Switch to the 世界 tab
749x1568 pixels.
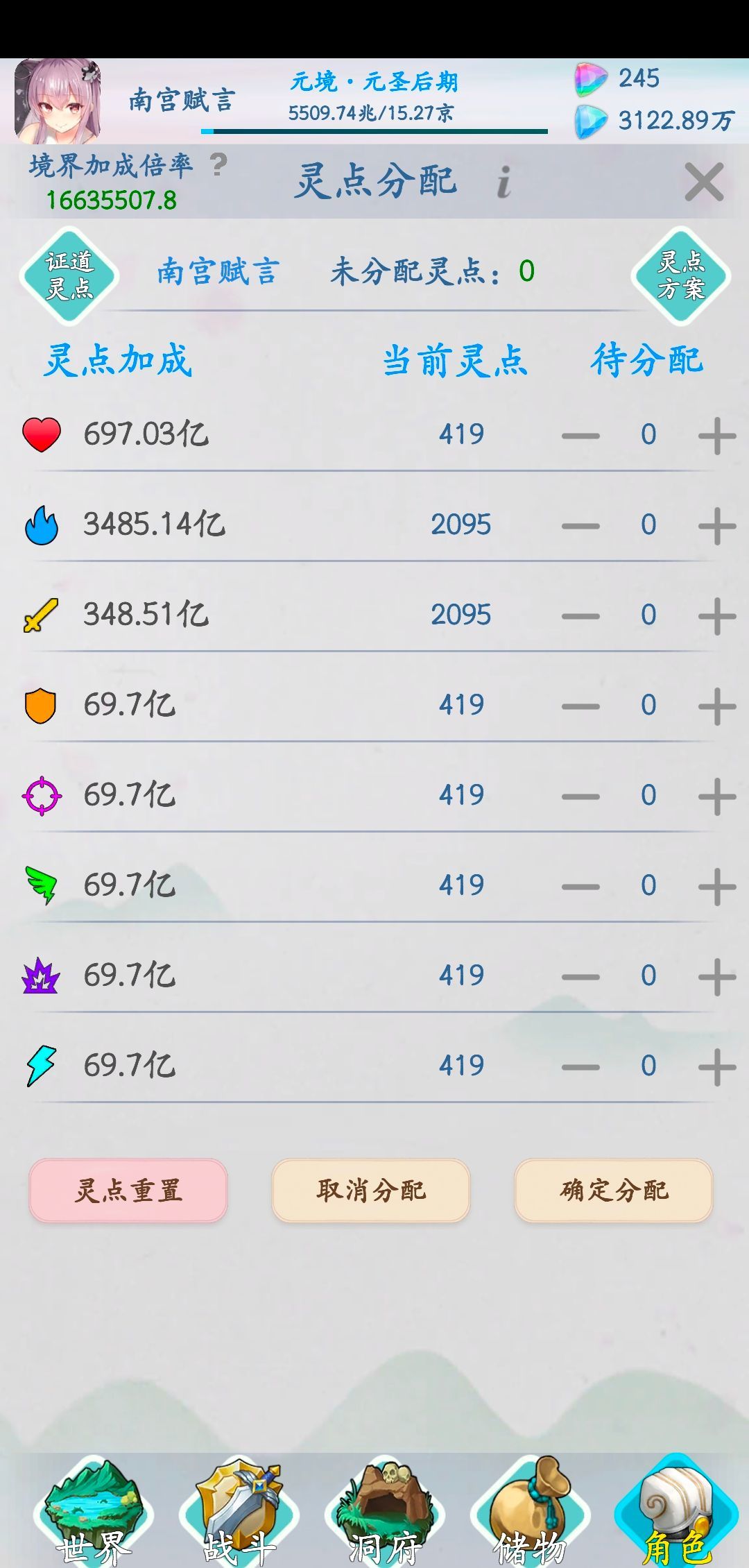(94, 1511)
